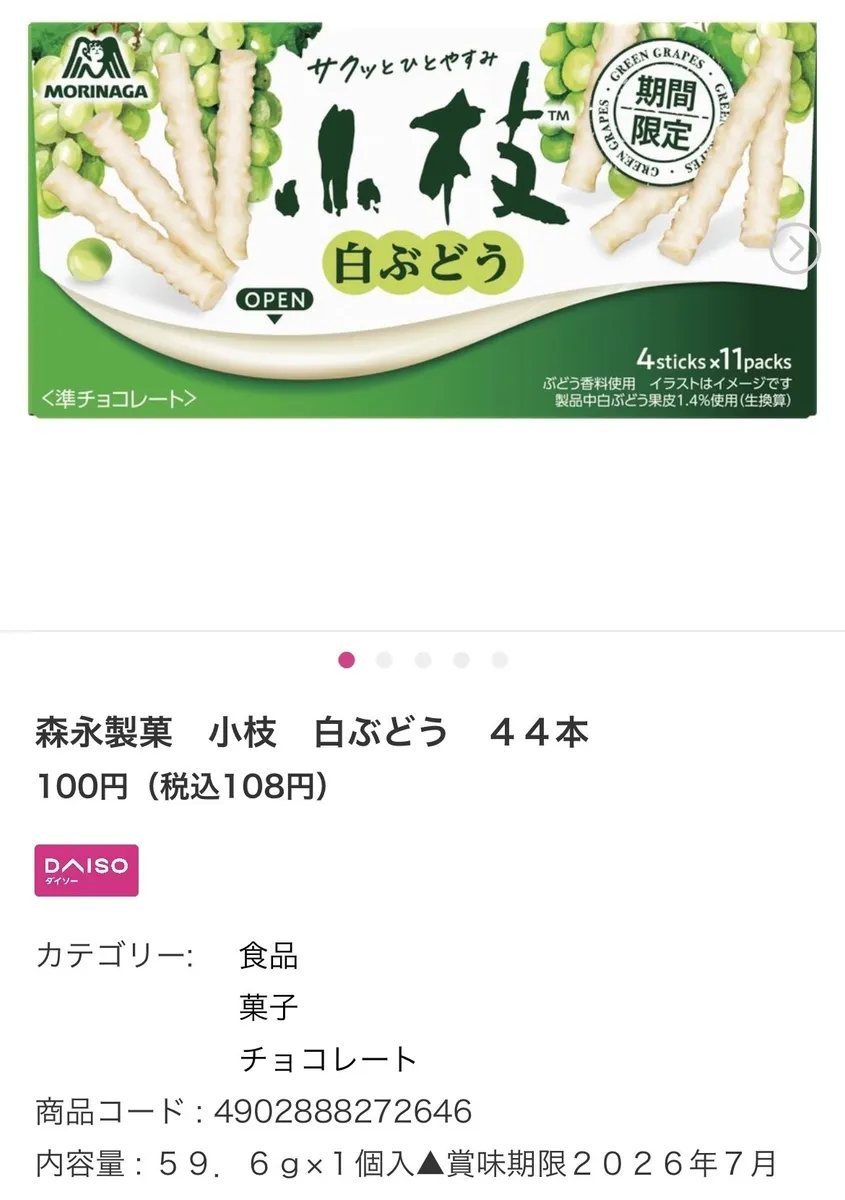The image size is (845, 1200).
Task: Jump to the second image dot
Action: pos(385,660)
